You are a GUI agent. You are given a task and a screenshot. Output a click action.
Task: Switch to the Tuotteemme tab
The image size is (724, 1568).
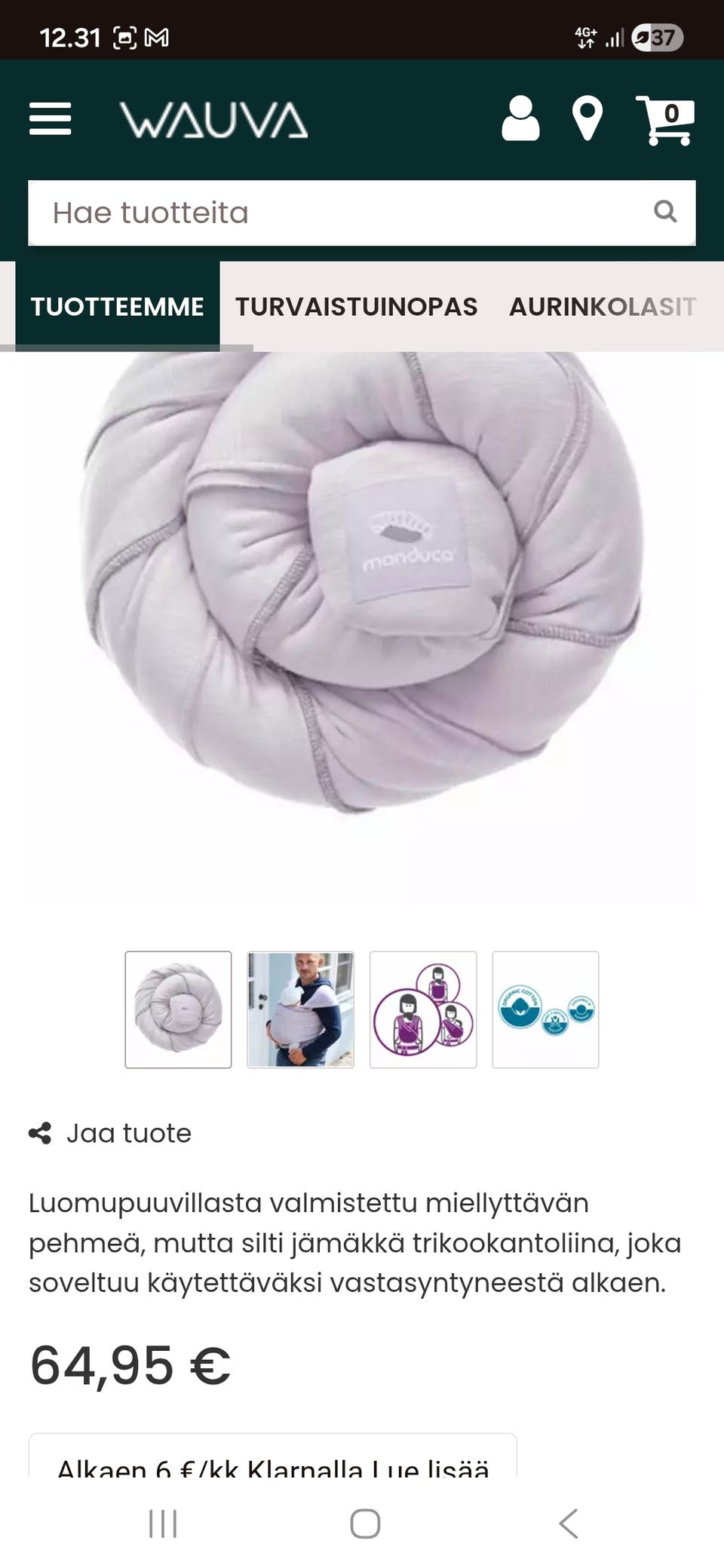coord(118,306)
